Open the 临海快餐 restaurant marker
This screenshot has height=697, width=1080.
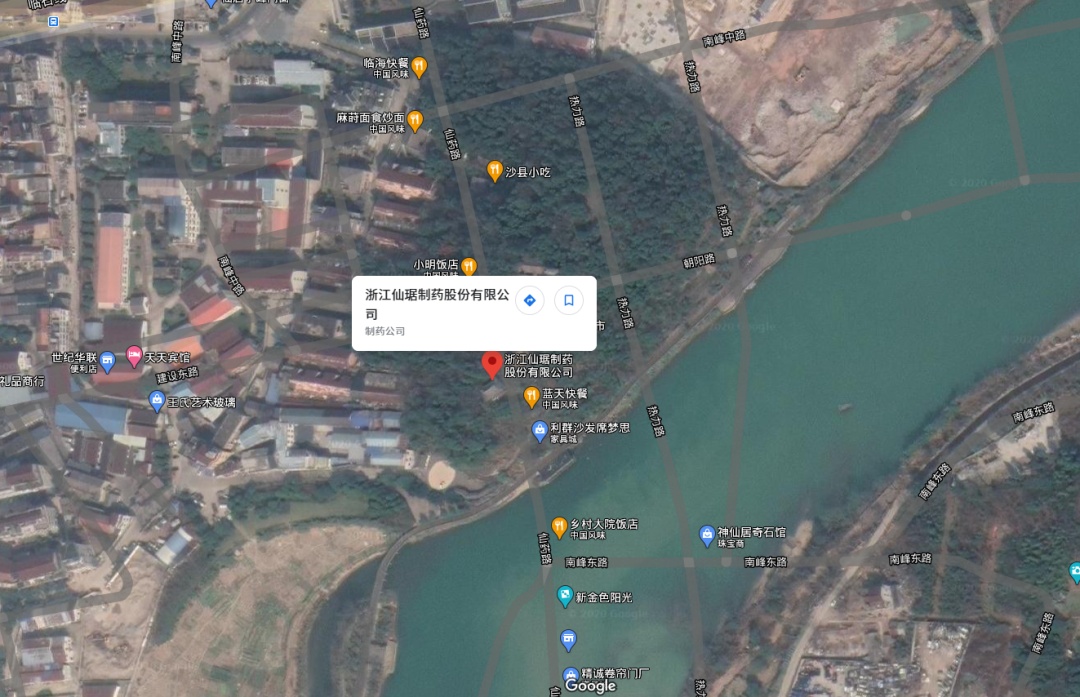pos(419,67)
